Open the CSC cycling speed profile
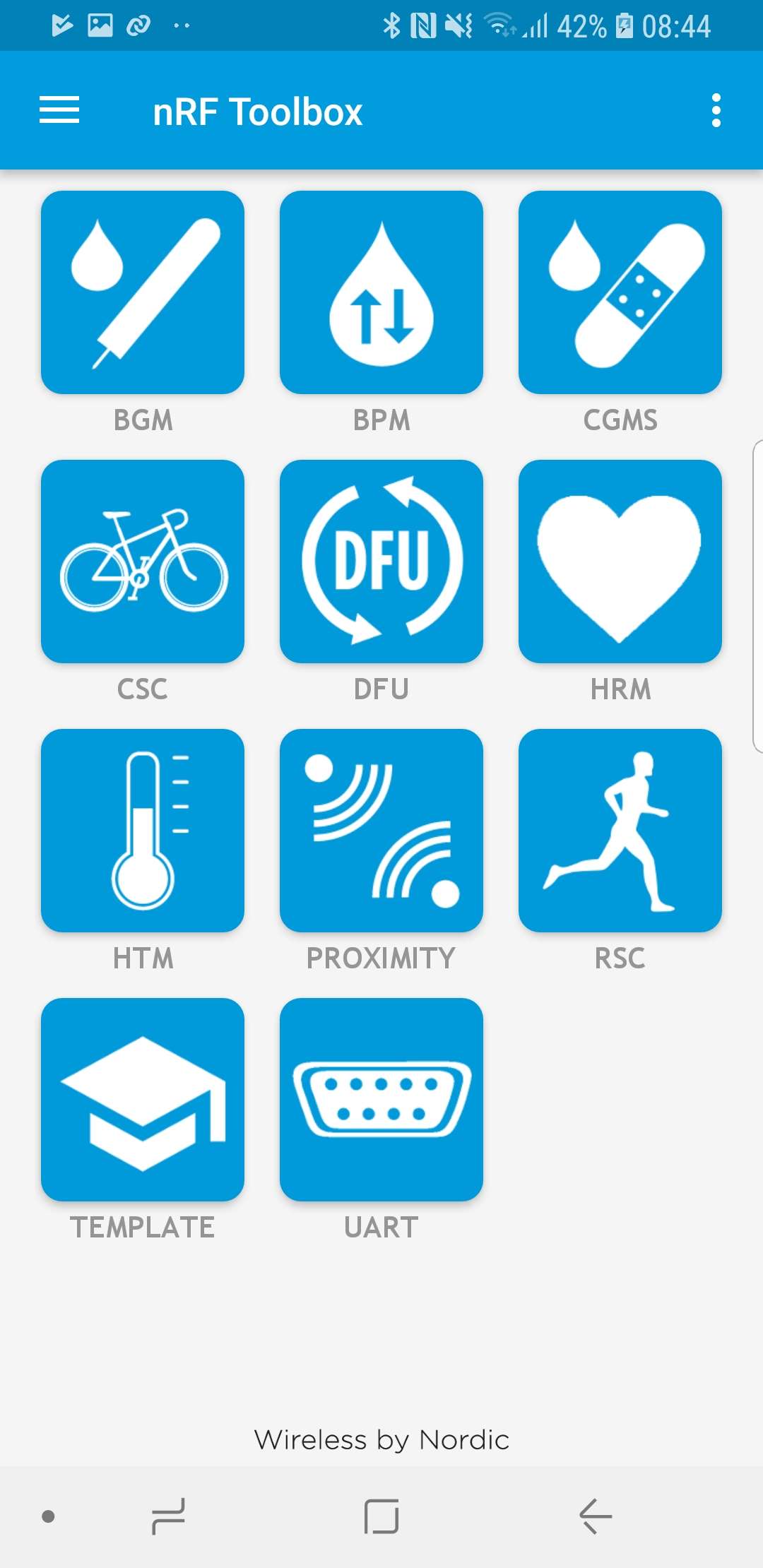Viewport: 763px width, 1568px height. [142, 562]
